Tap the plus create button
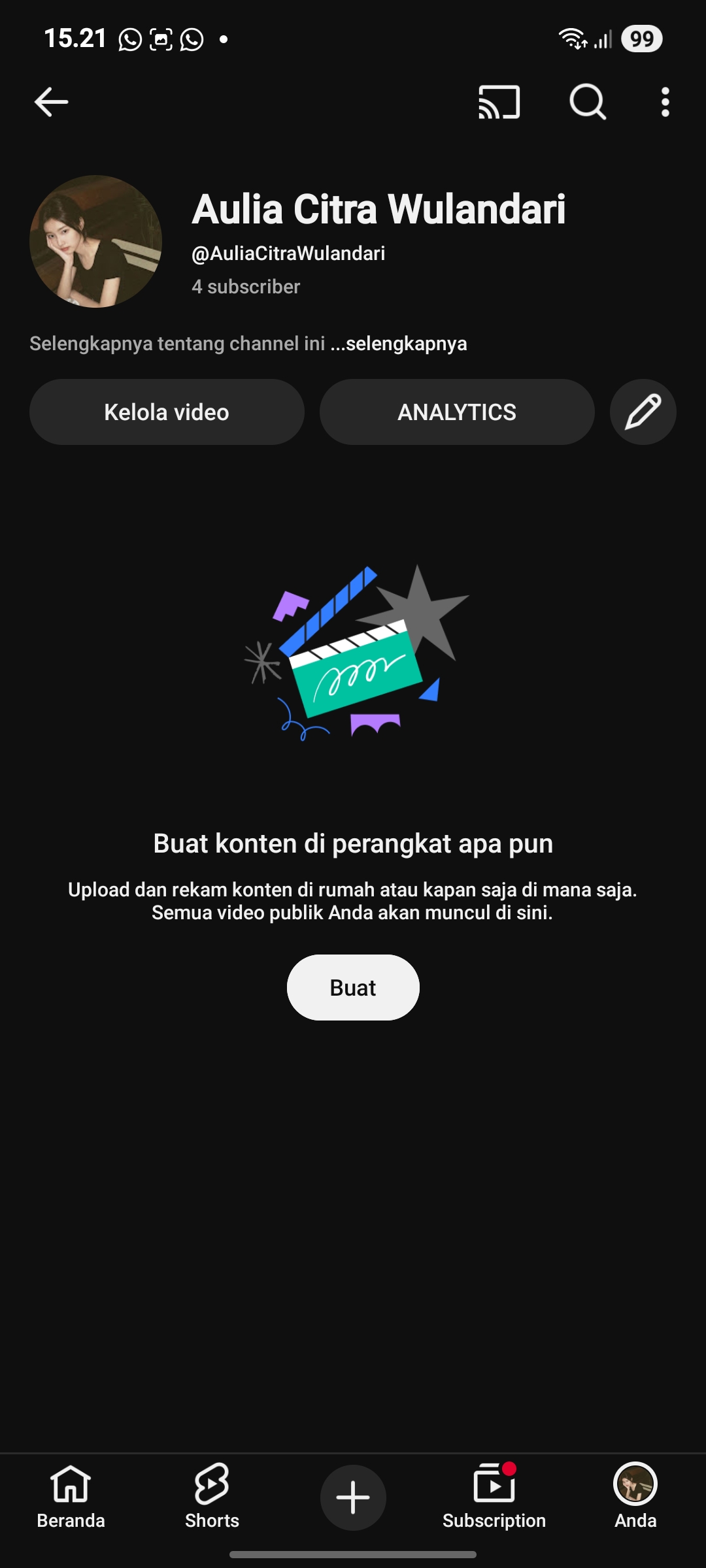Viewport: 706px width, 1568px height. 353,1497
